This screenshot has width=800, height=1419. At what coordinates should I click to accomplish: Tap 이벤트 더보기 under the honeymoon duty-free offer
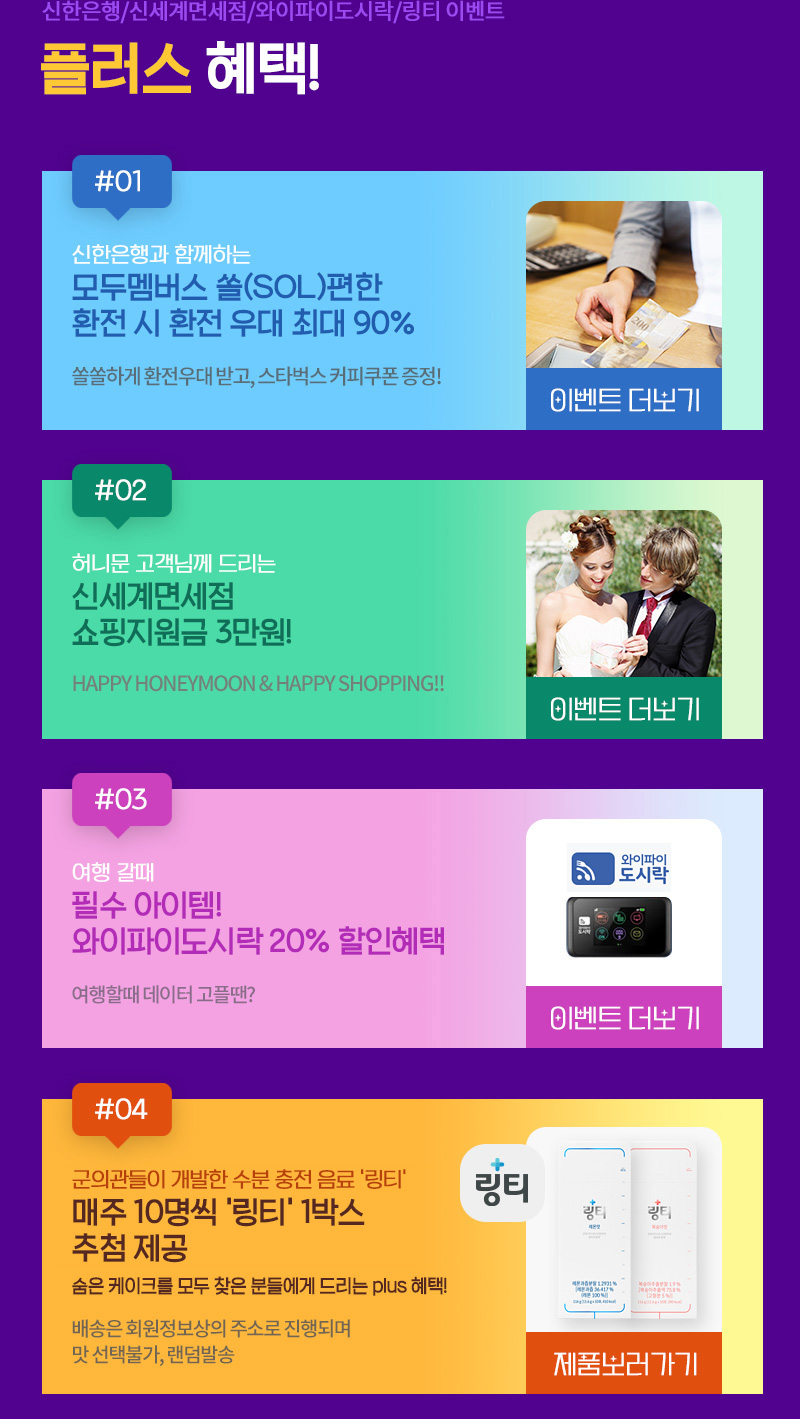click(624, 709)
